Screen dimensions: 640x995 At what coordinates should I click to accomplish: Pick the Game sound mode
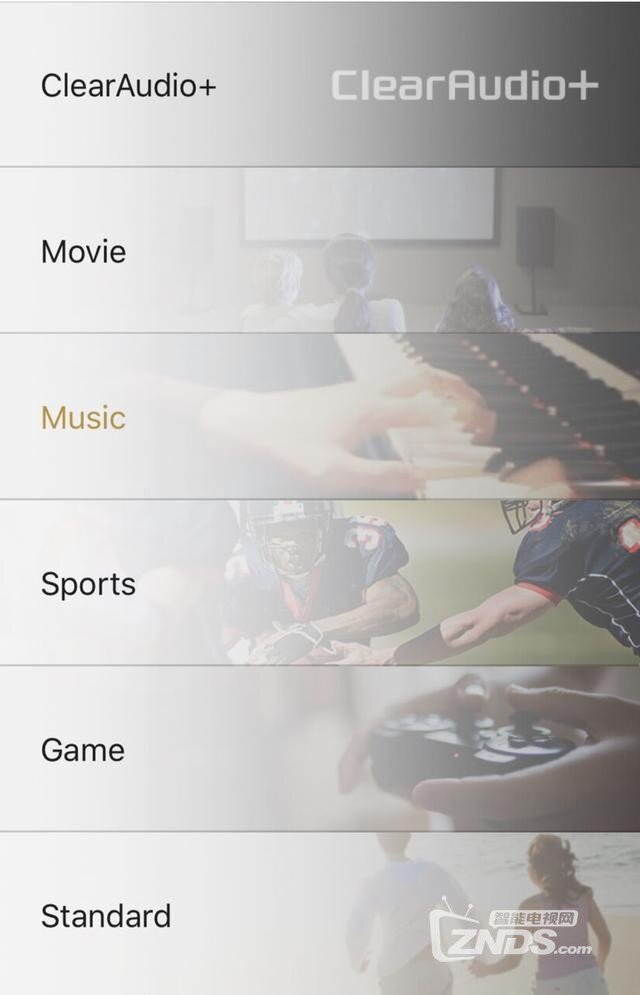click(83, 750)
